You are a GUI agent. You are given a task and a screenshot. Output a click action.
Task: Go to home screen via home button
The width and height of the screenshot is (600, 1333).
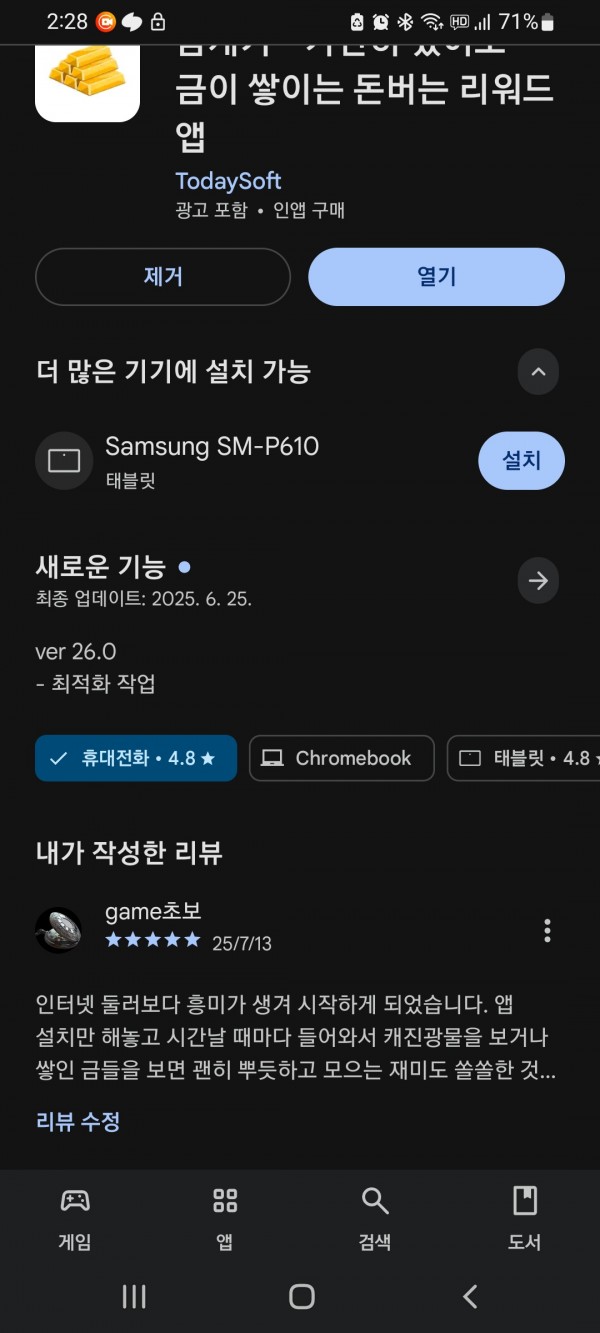tap(301, 1297)
